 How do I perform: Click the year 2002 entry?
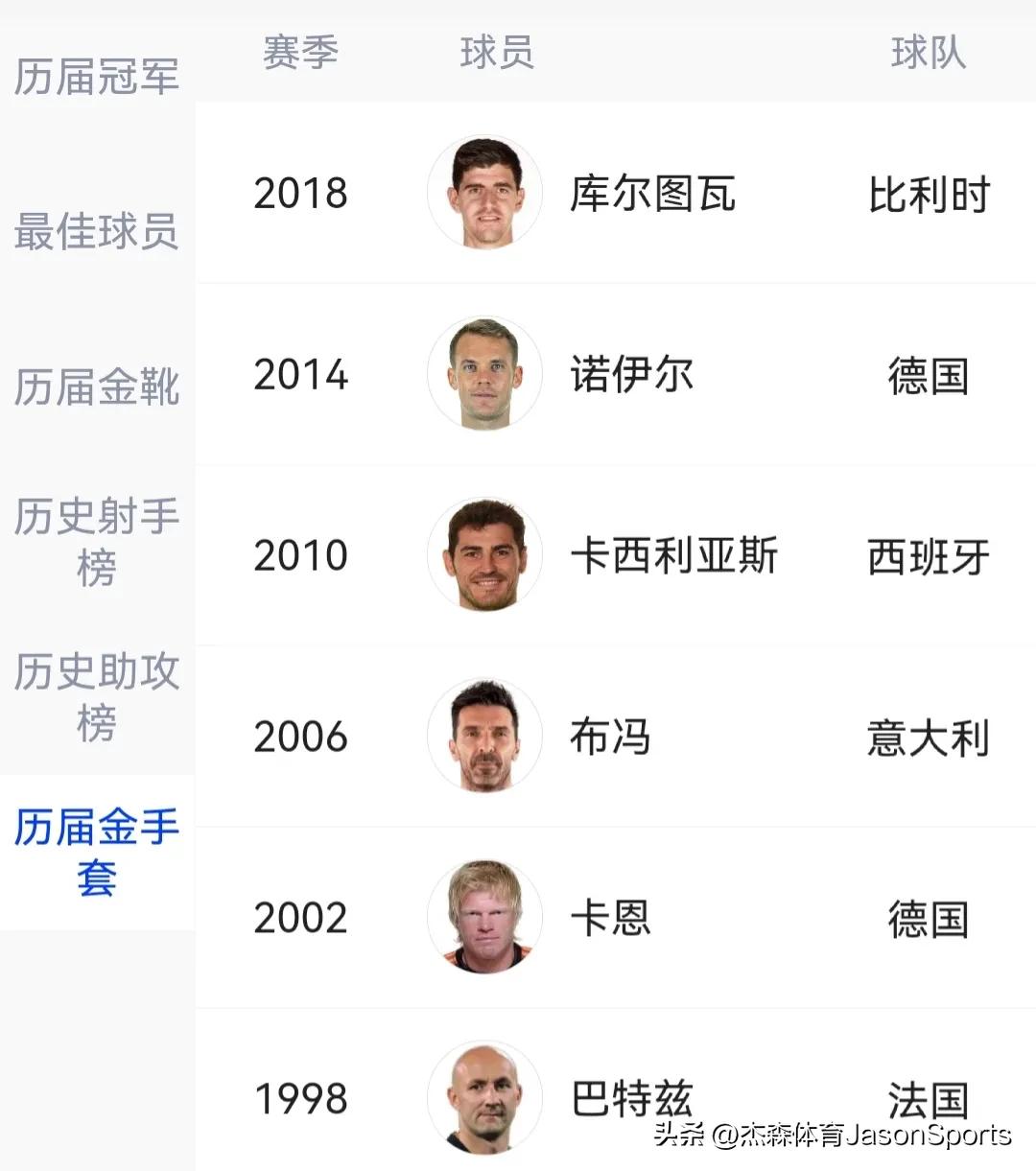(300, 916)
